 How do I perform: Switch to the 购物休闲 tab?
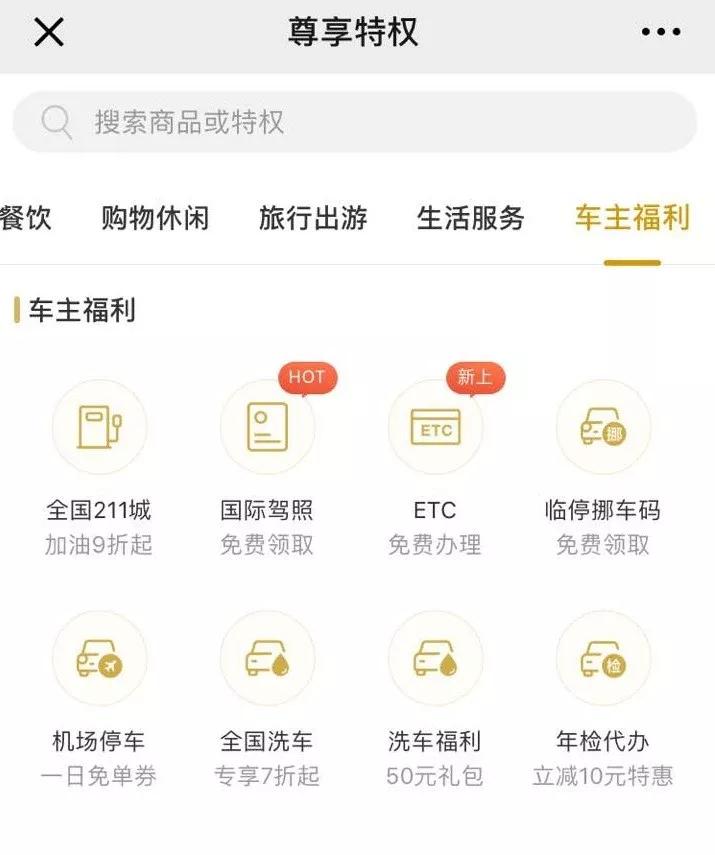[155, 218]
